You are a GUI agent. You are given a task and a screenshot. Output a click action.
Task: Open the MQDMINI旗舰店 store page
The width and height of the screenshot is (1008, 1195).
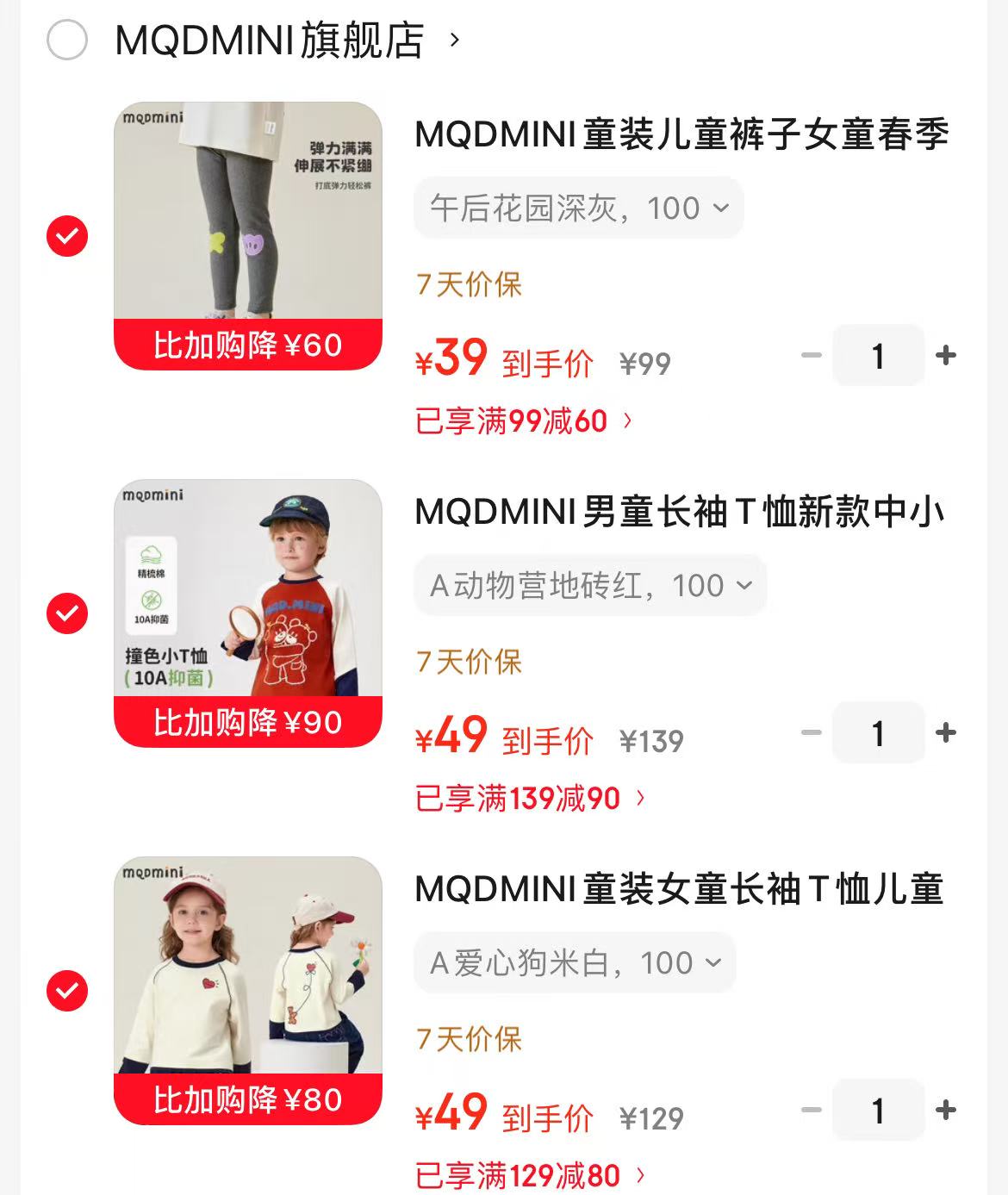point(270,40)
